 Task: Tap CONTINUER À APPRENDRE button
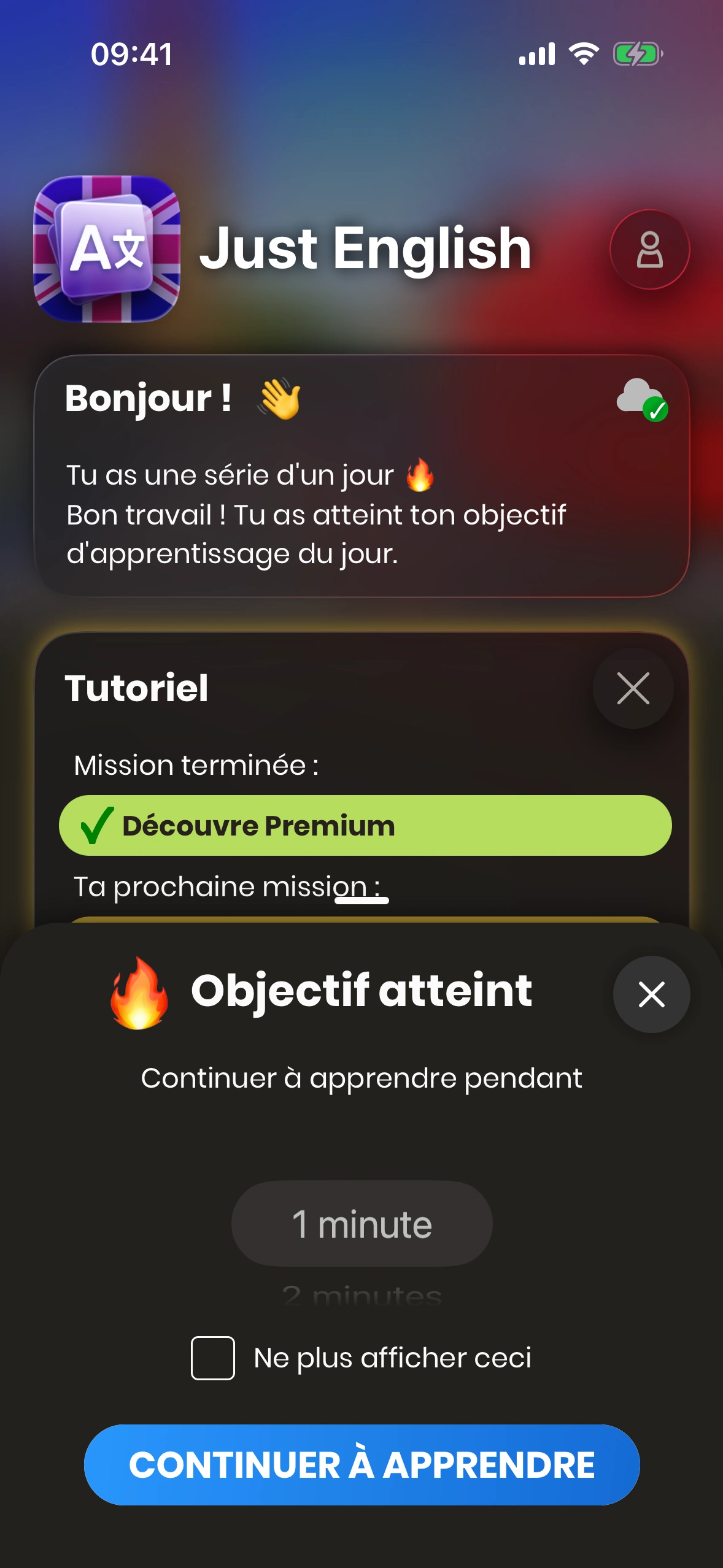(361, 1464)
